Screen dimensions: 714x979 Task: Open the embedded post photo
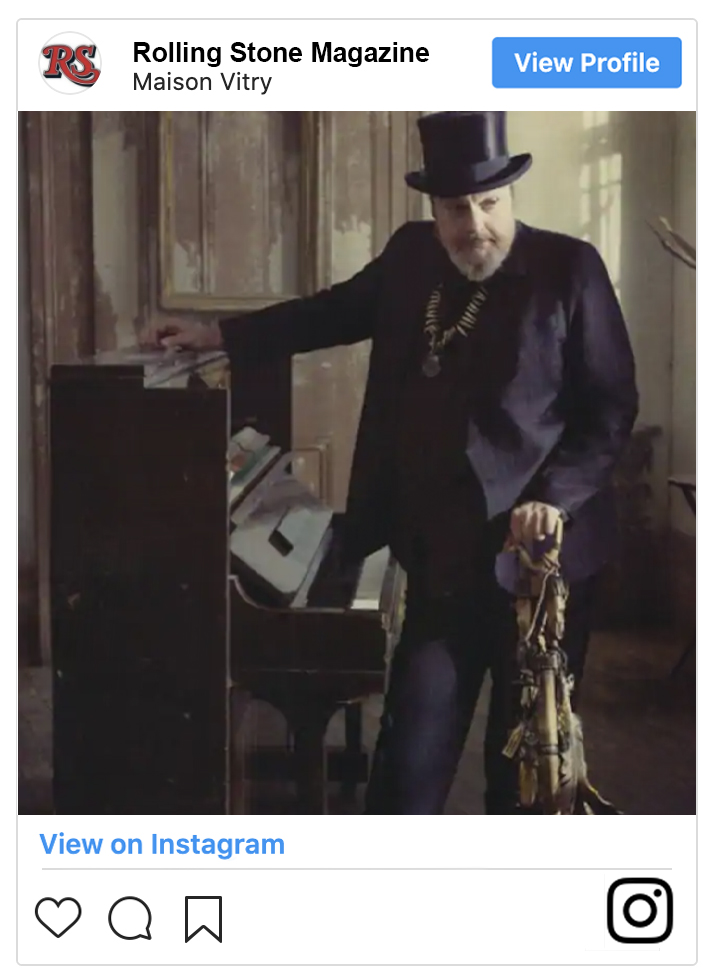357,462
